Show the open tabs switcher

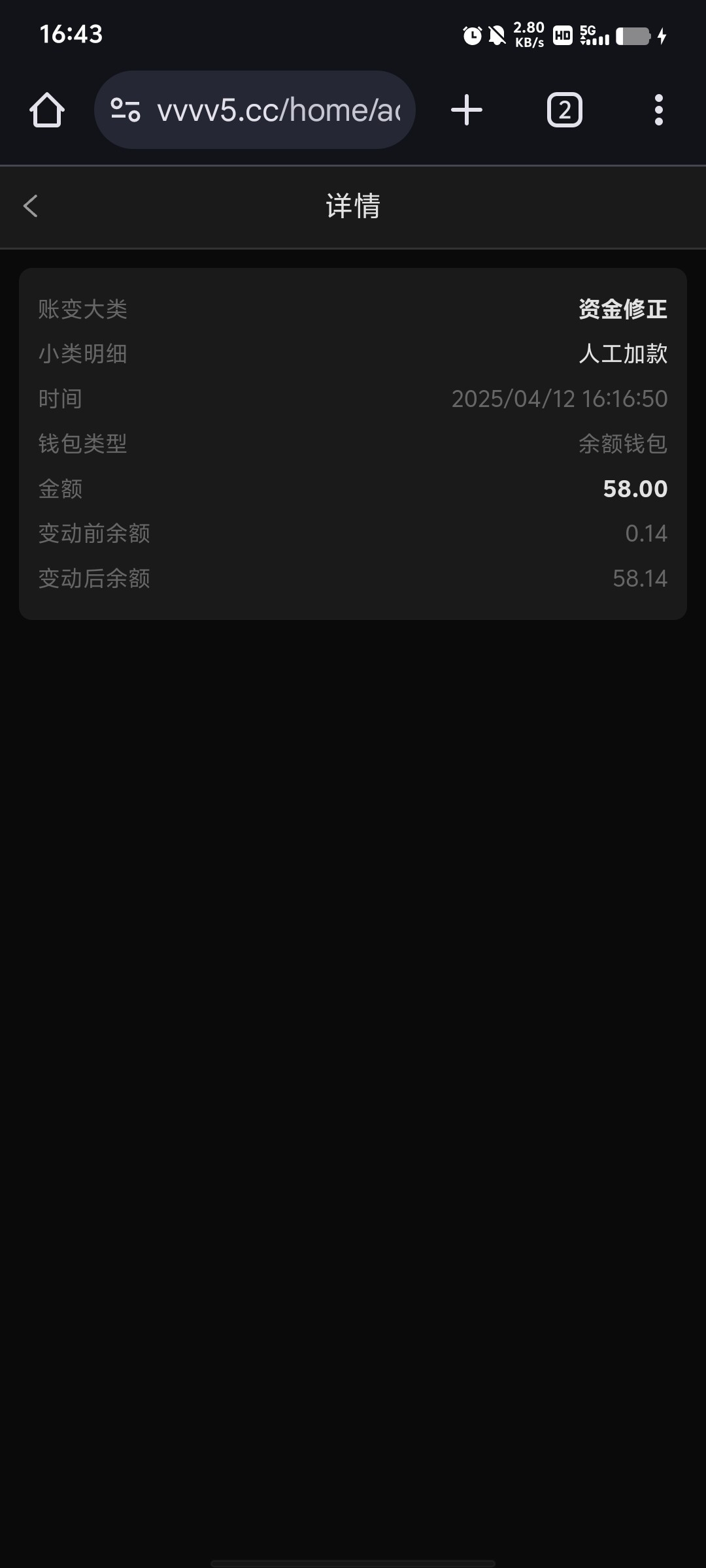coord(564,110)
